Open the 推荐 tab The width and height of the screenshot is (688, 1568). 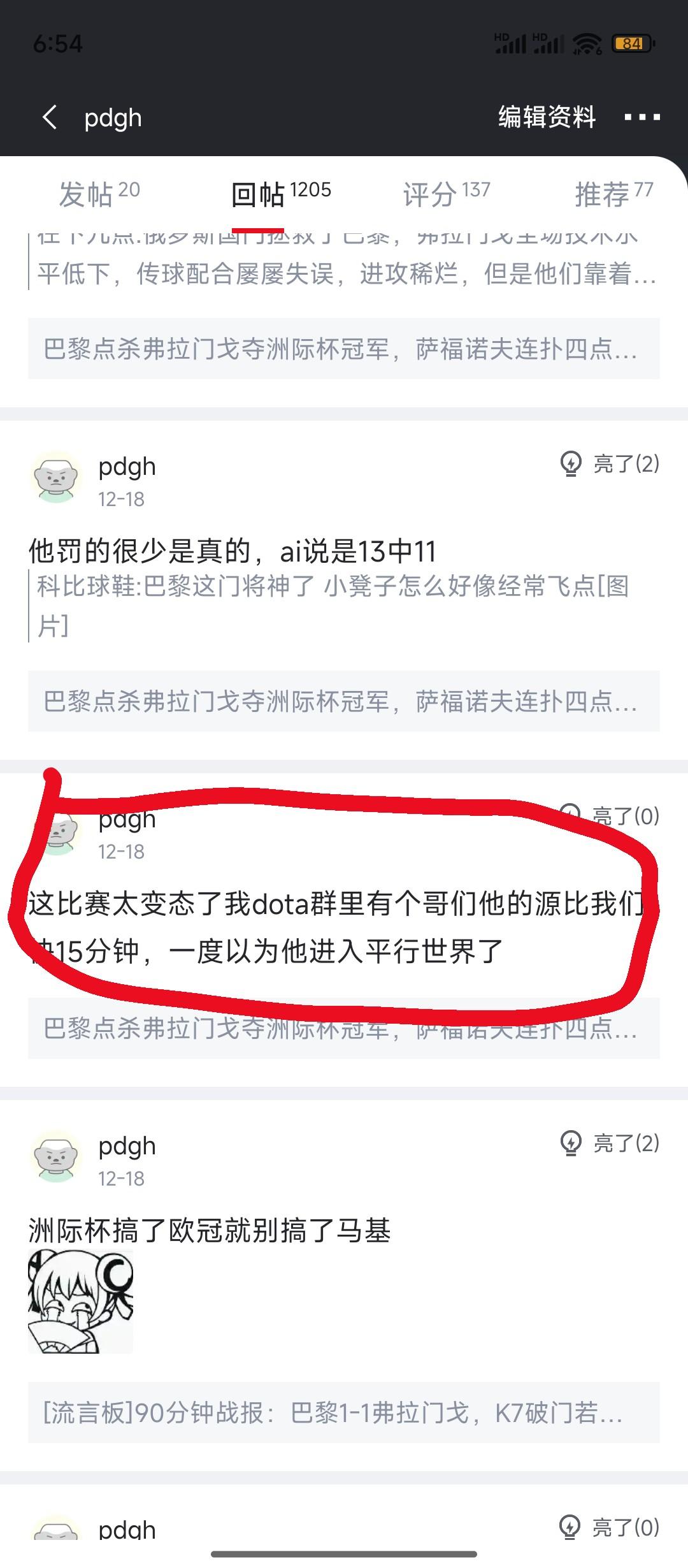pos(613,194)
